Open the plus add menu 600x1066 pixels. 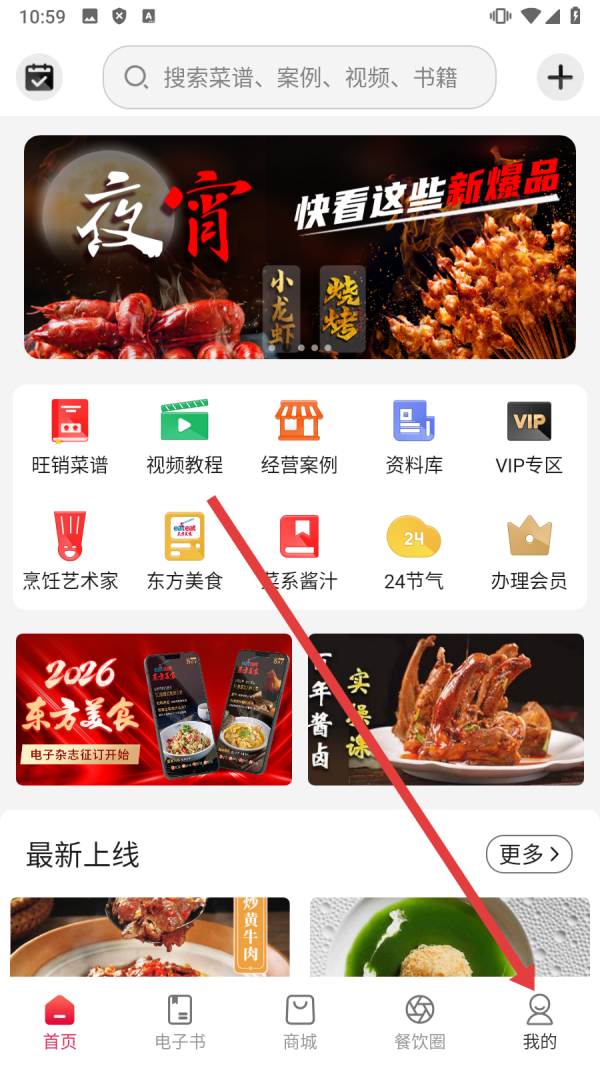(x=560, y=77)
